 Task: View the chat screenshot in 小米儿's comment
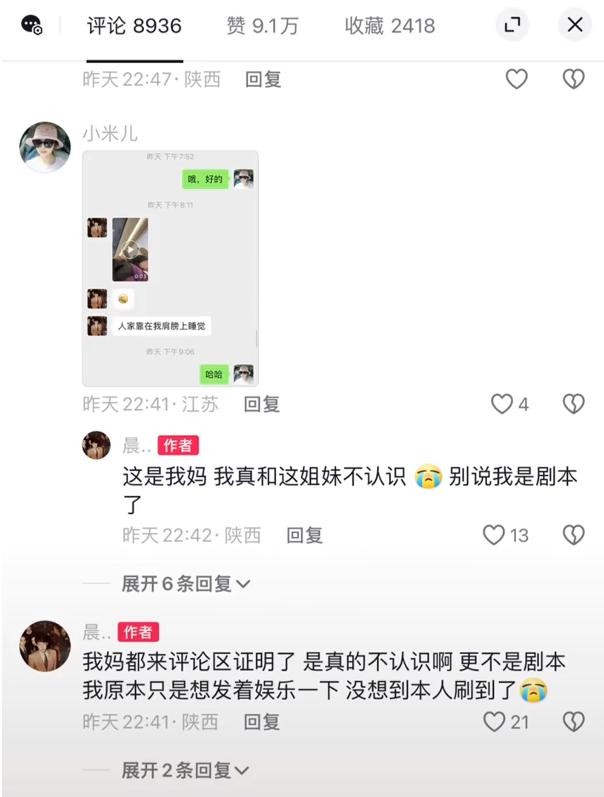click(170, 268)
